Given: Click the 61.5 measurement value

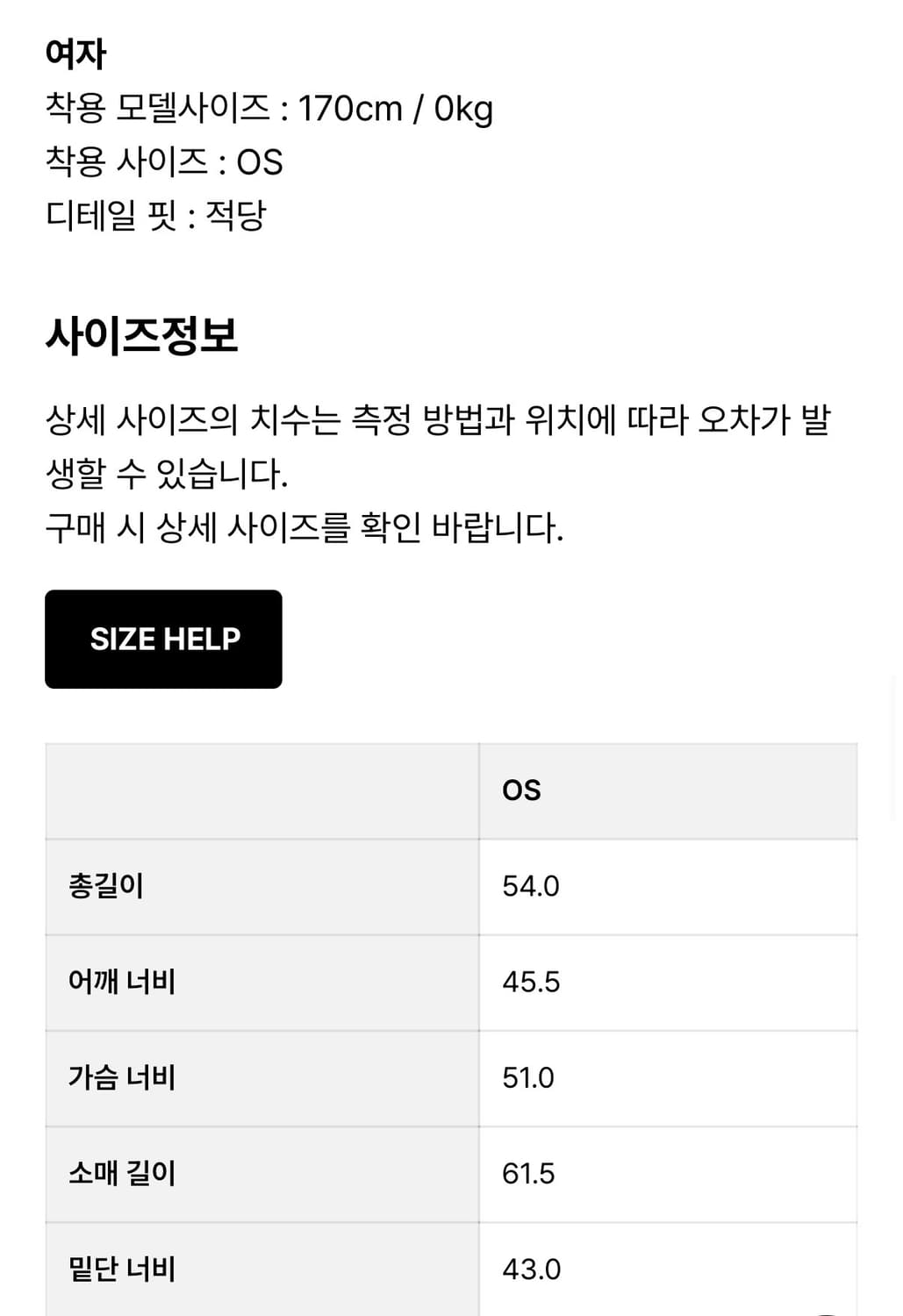Looking at the screenshot, I should pyautogui.click(x=530, y=1172).
